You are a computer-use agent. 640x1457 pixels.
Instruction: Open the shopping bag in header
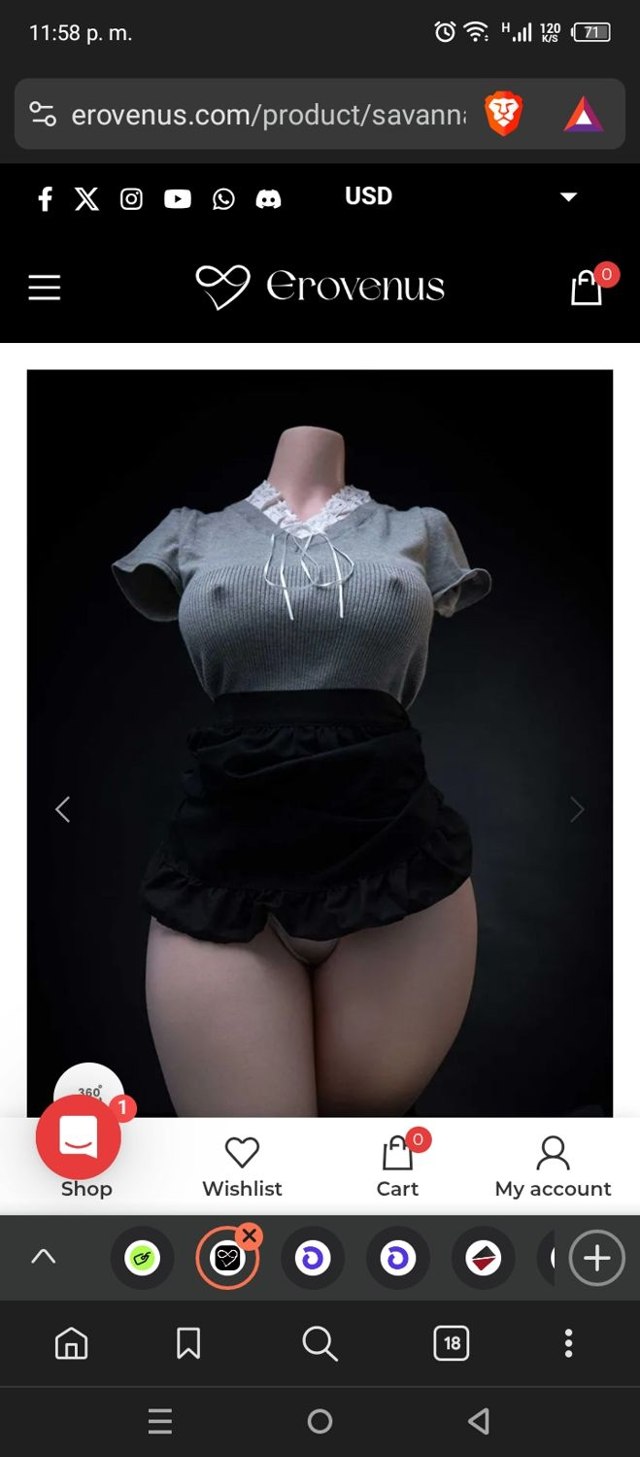(587, 288)
